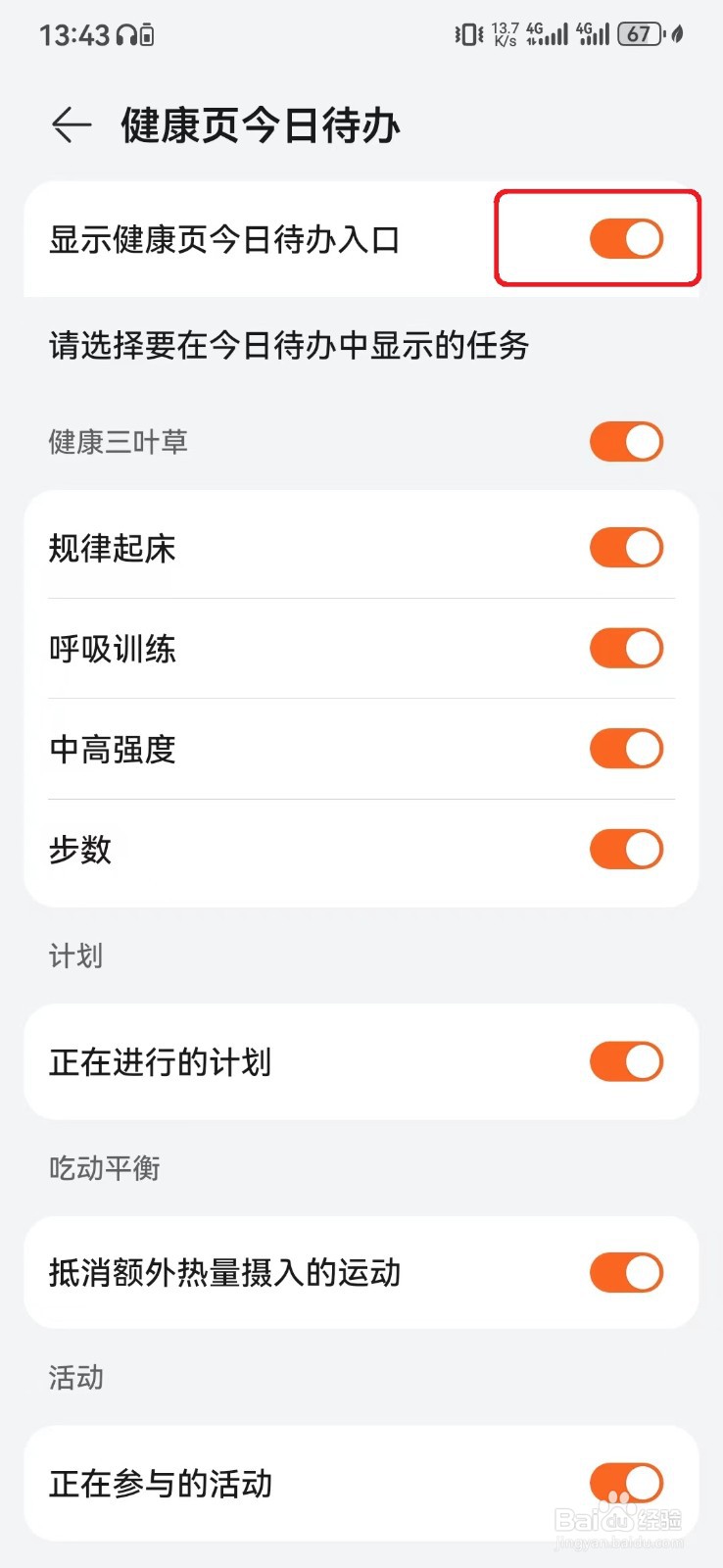Screen dimensions: 723x1568
Task: Switch off 呼吸训练 task
Action: pyautogui.click(x=626, y=649)
